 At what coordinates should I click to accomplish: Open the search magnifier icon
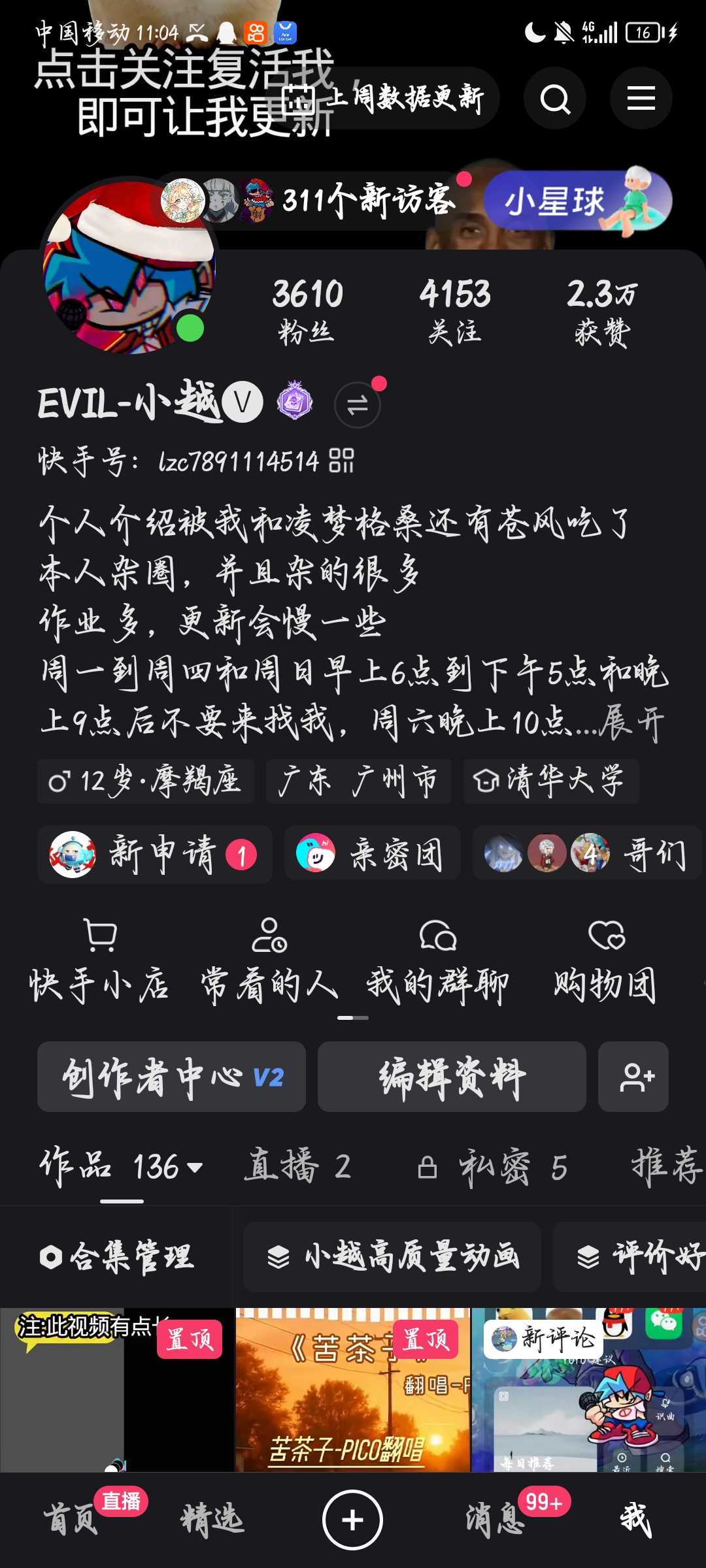tap(555, 99)
